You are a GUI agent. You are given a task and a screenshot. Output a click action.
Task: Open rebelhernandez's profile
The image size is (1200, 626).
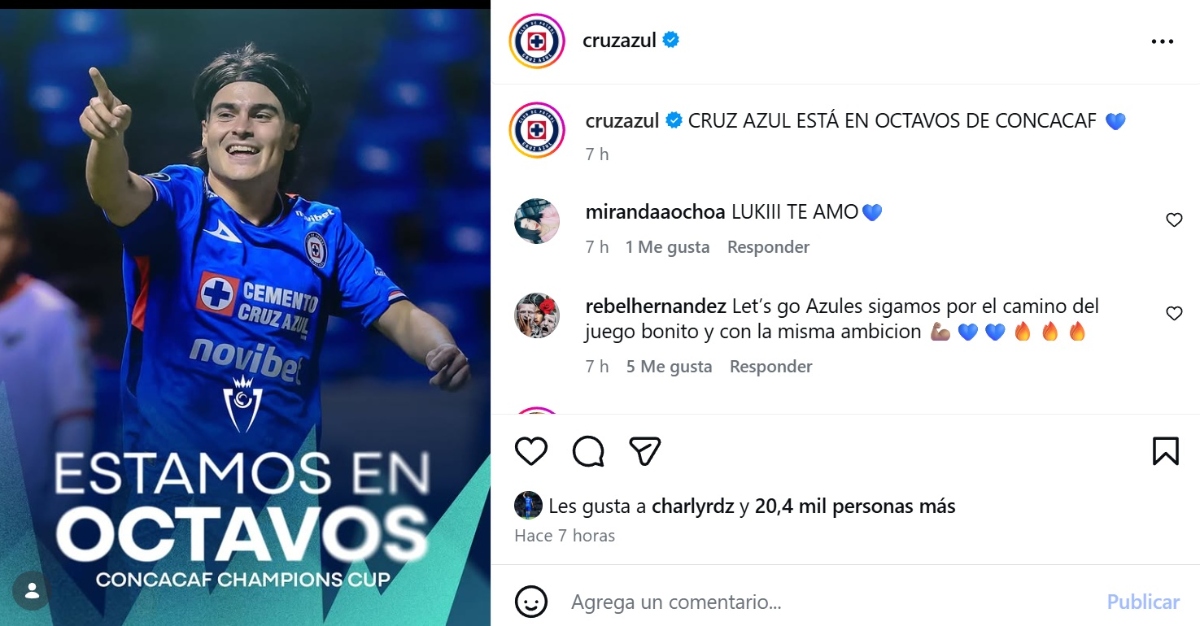[x=655, y=306]
